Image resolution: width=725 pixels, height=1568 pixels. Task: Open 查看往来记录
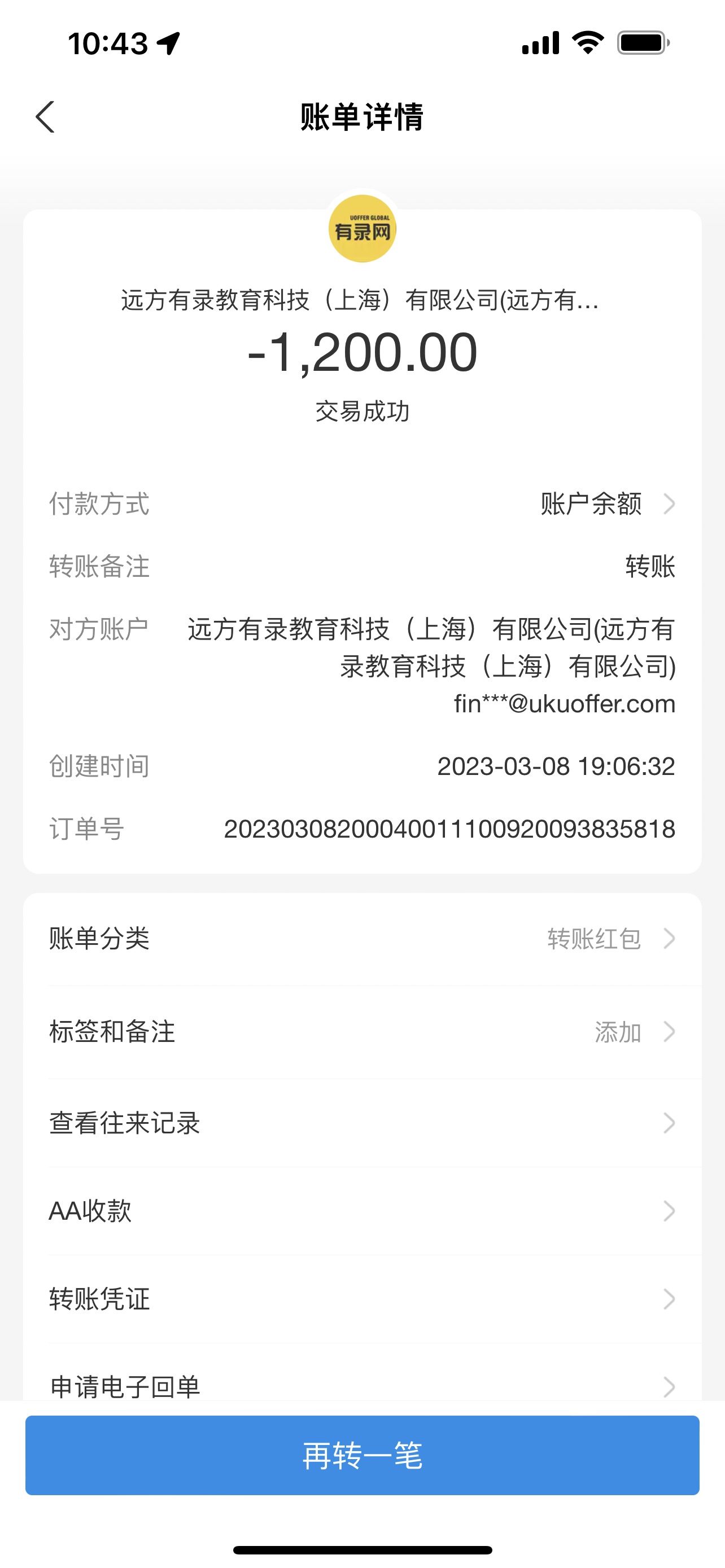362,1123
